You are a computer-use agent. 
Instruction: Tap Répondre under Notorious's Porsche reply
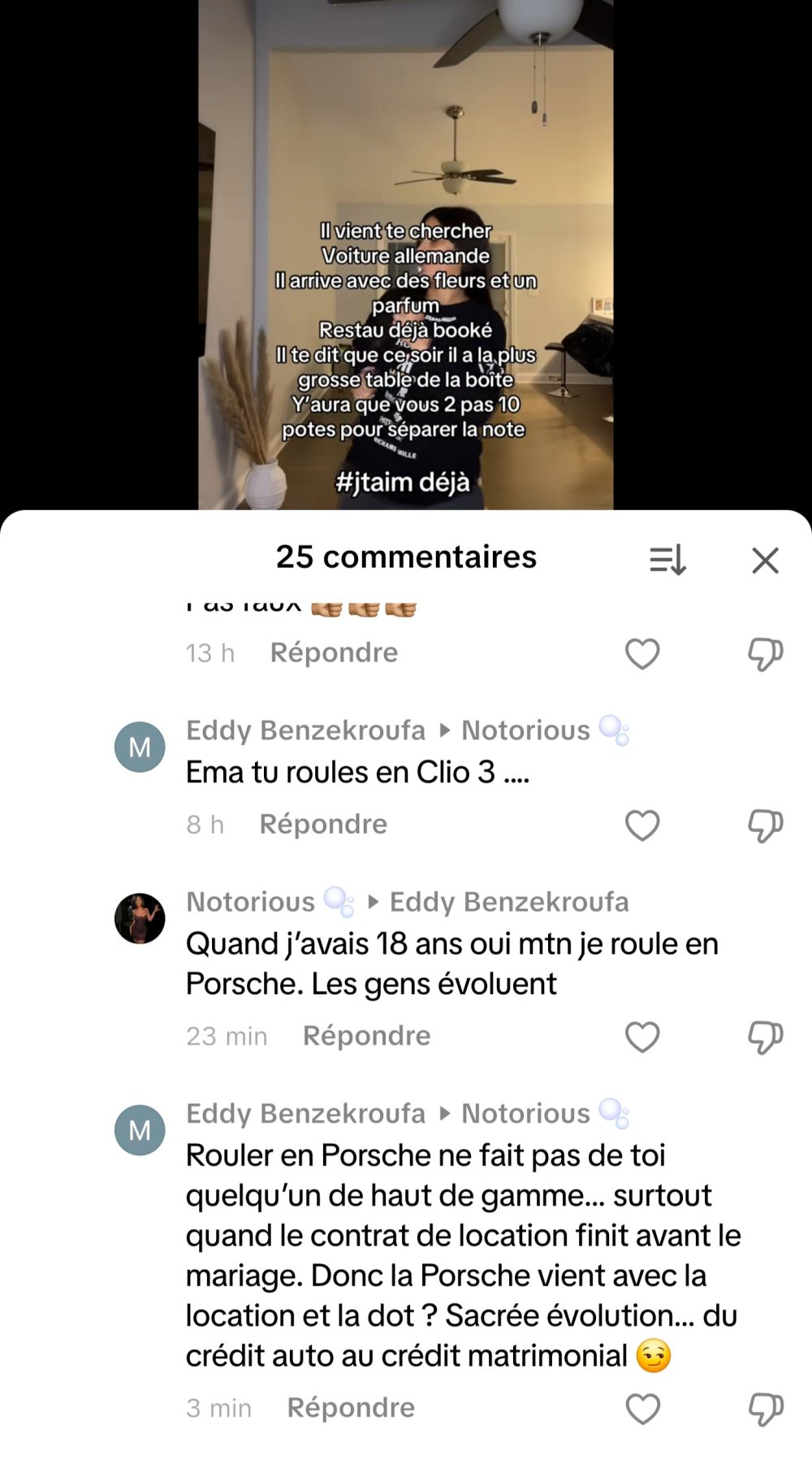[366, 1034]
